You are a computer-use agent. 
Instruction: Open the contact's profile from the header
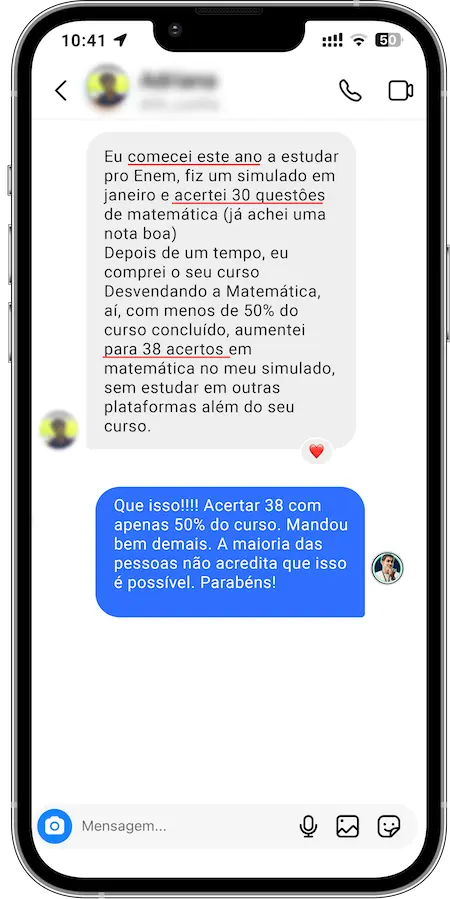[153, 89]
